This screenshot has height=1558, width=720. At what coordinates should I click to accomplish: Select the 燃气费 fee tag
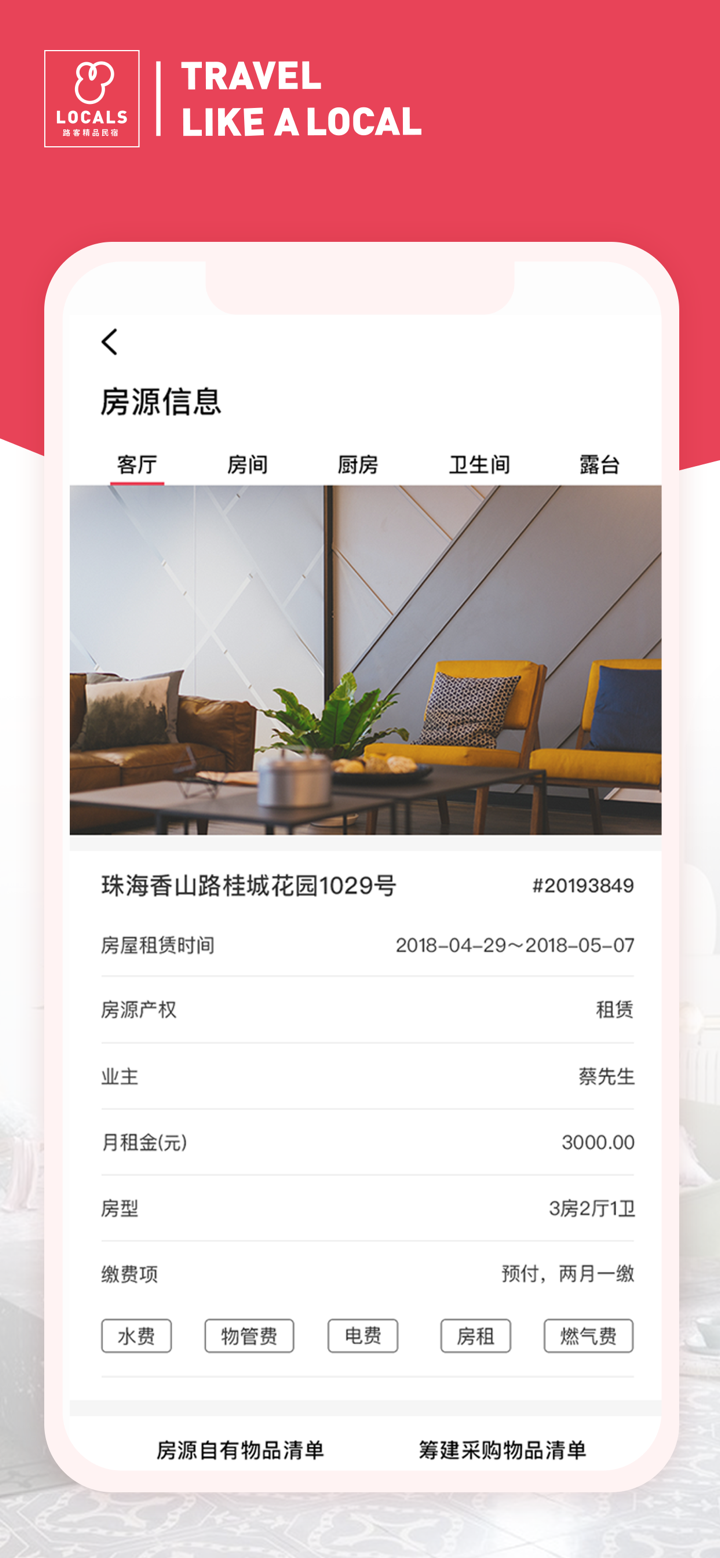(588, 1335)
